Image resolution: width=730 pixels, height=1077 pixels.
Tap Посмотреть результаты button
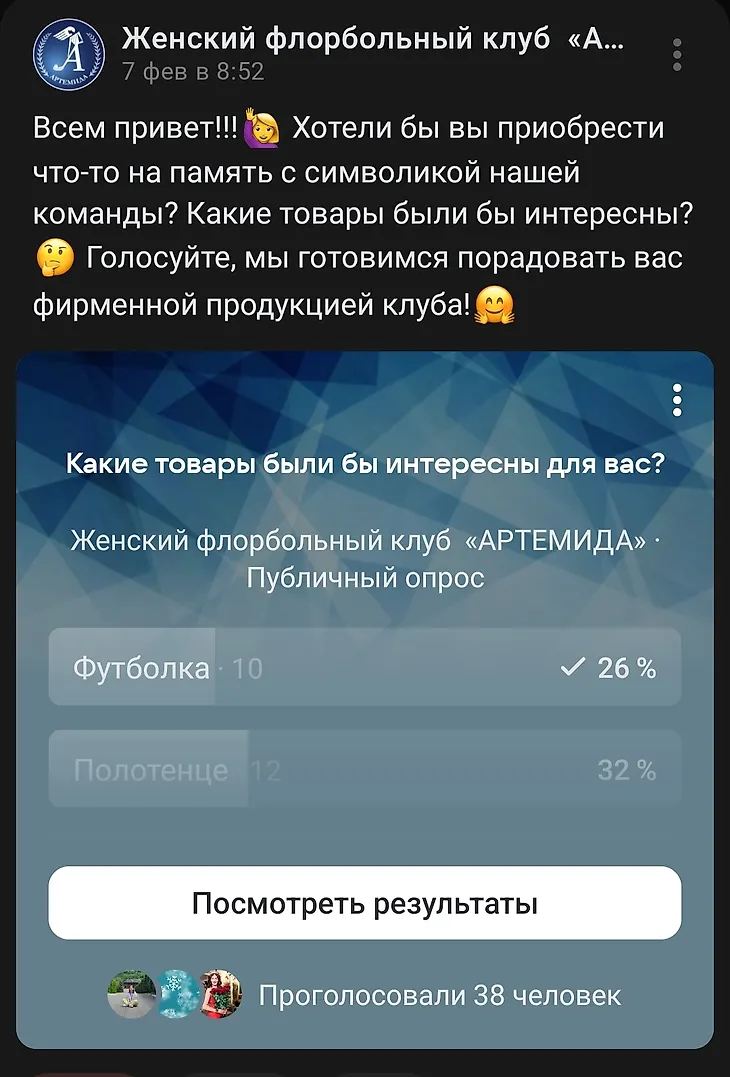[x=365, y=903]
